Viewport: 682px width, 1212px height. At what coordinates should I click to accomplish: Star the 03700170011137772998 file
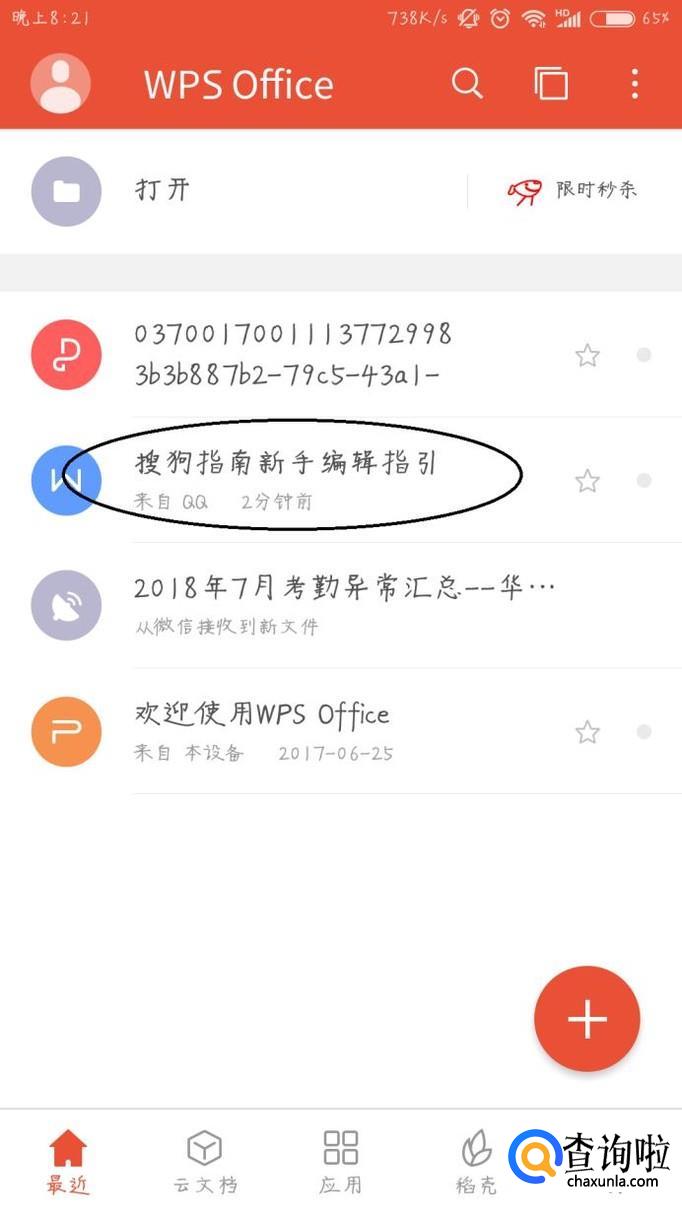click(x=587, y=355)
